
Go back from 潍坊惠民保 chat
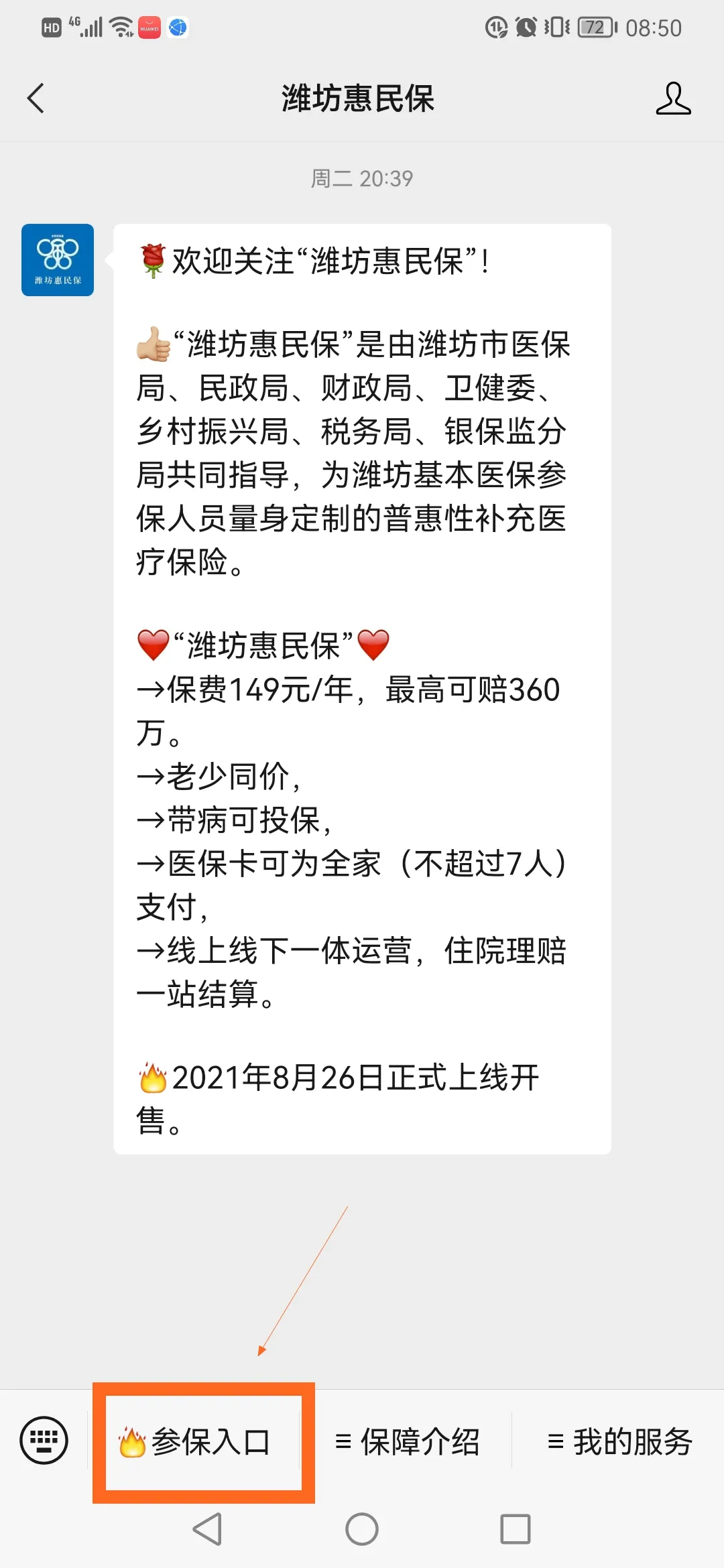36,99
